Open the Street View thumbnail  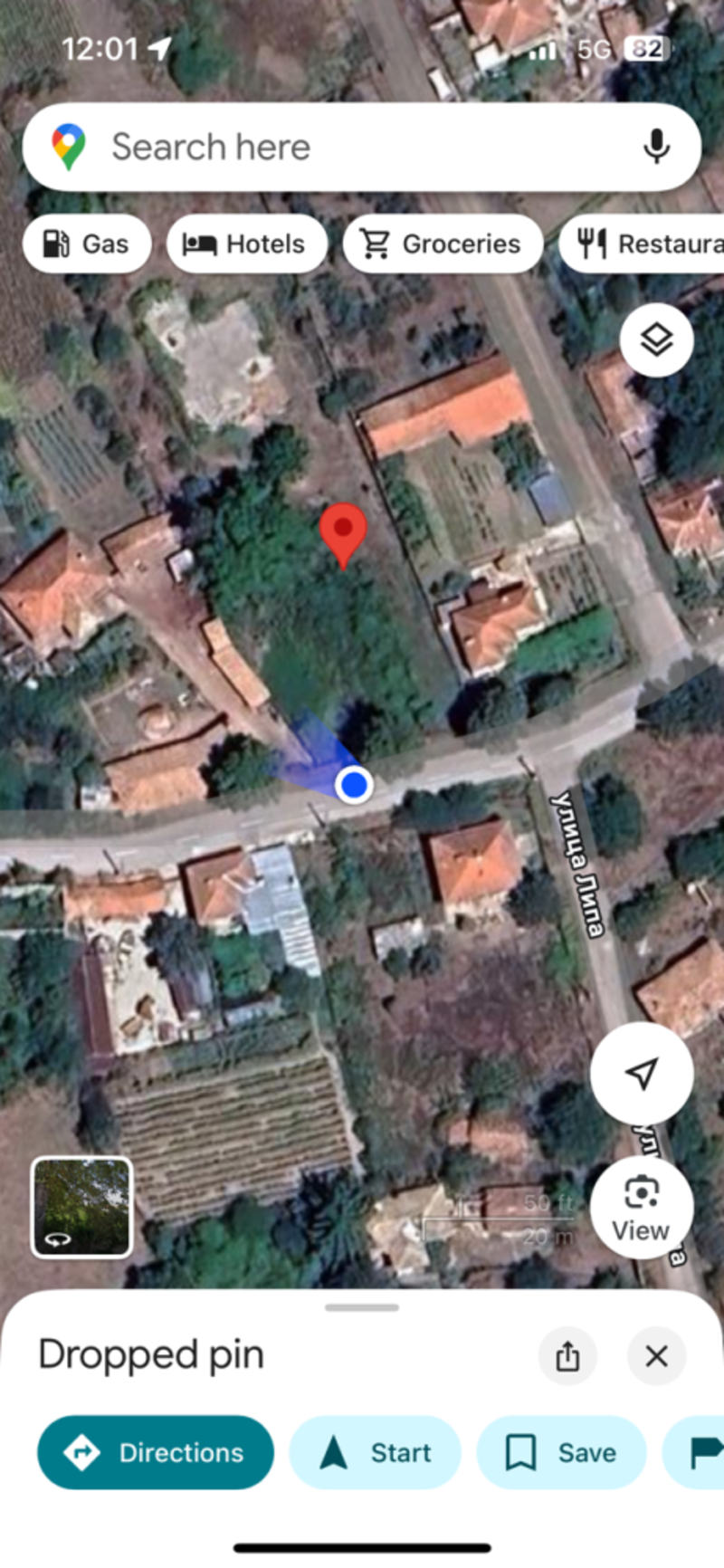(x=81, y=1207)
